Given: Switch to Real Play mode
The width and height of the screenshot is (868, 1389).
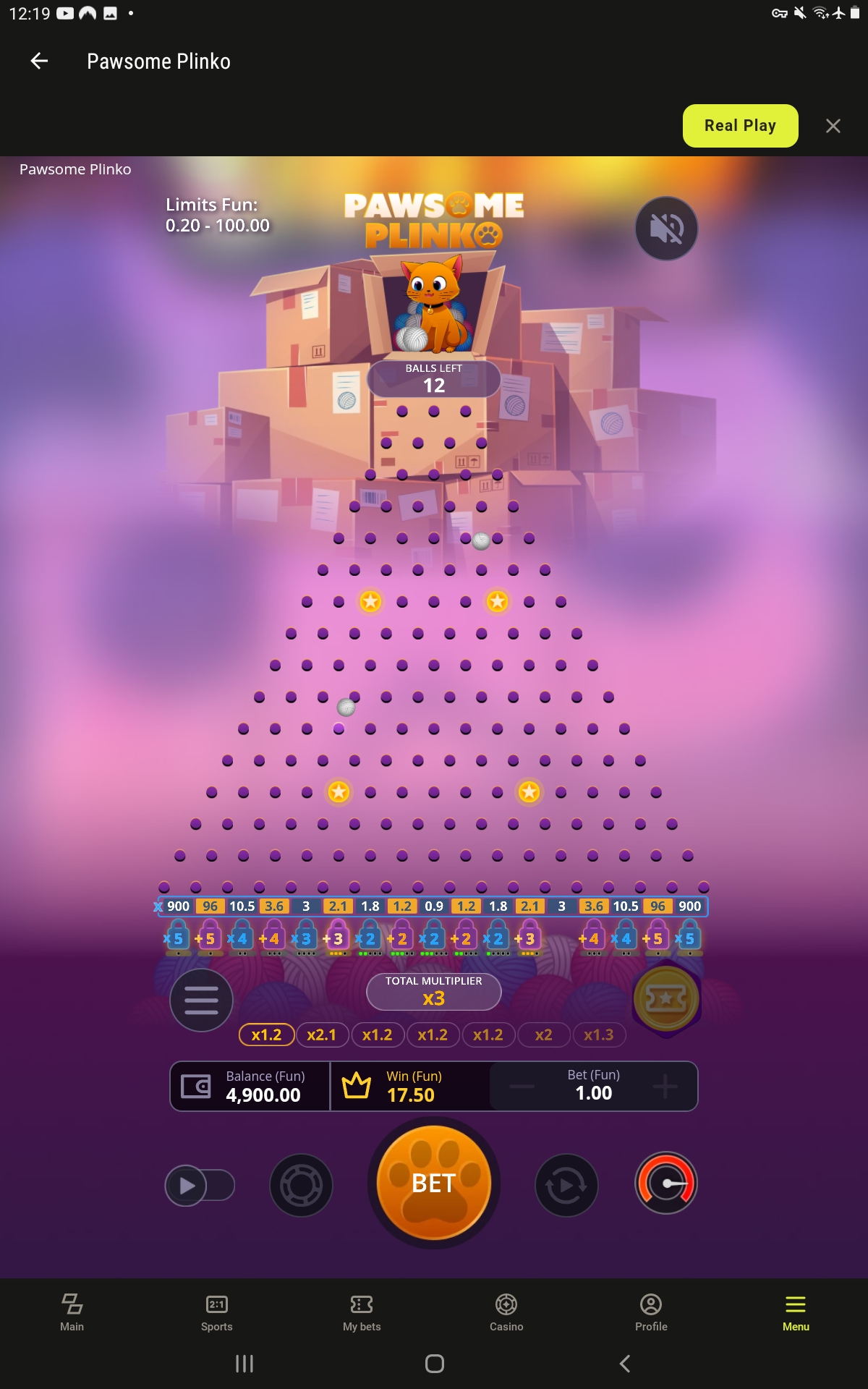Looking at the screenshot, I should 740,125.
